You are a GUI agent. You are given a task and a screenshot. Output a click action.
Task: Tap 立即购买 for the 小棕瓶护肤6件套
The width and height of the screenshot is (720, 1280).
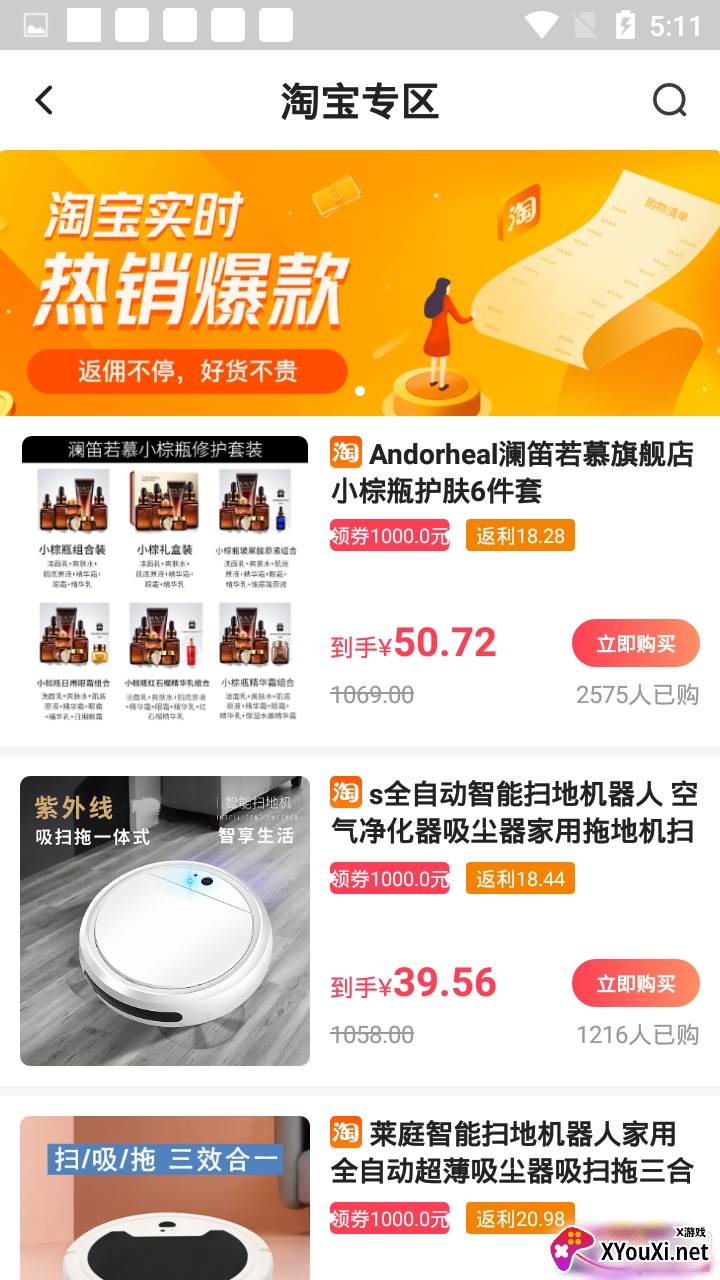[x=635, y=644]
